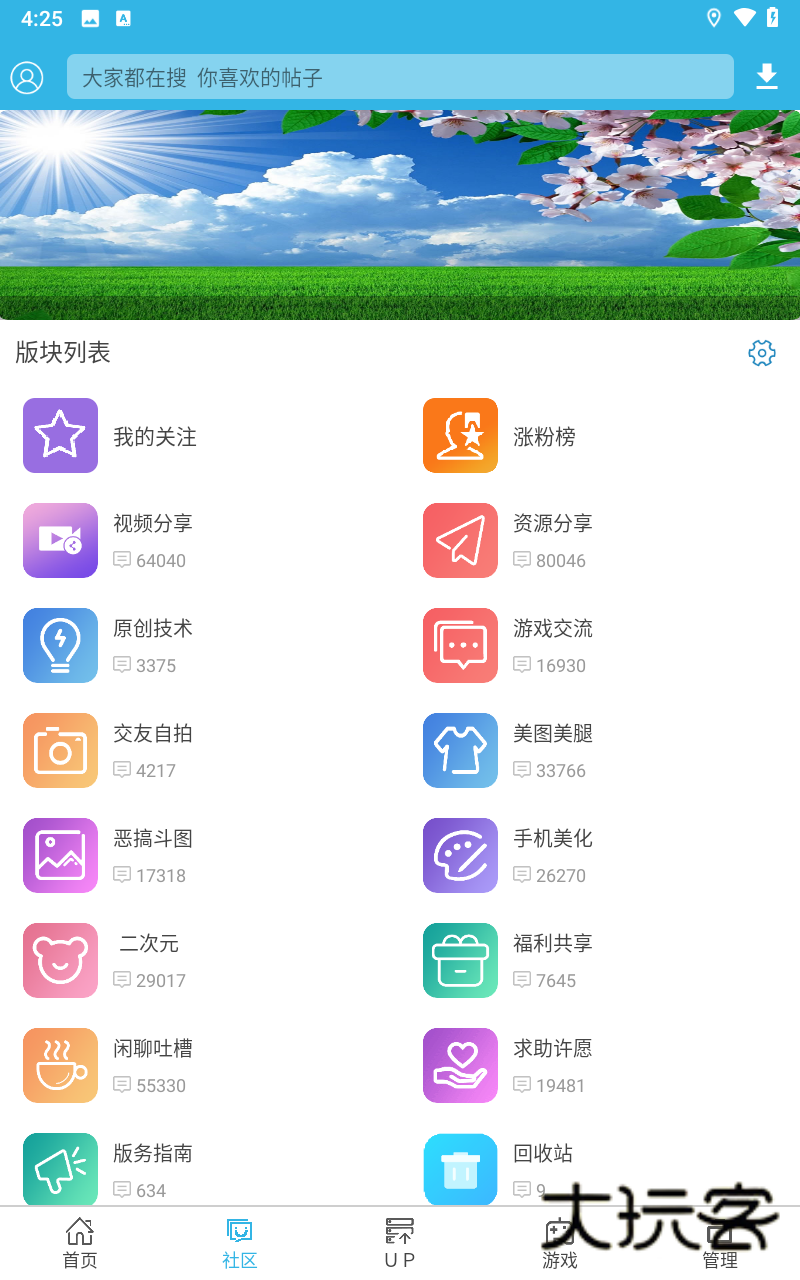Image resolution: width=800 pixels, height=1280 pixels.
Task: Open the 二次元 bear icon
Action: [x=60, y=960]
